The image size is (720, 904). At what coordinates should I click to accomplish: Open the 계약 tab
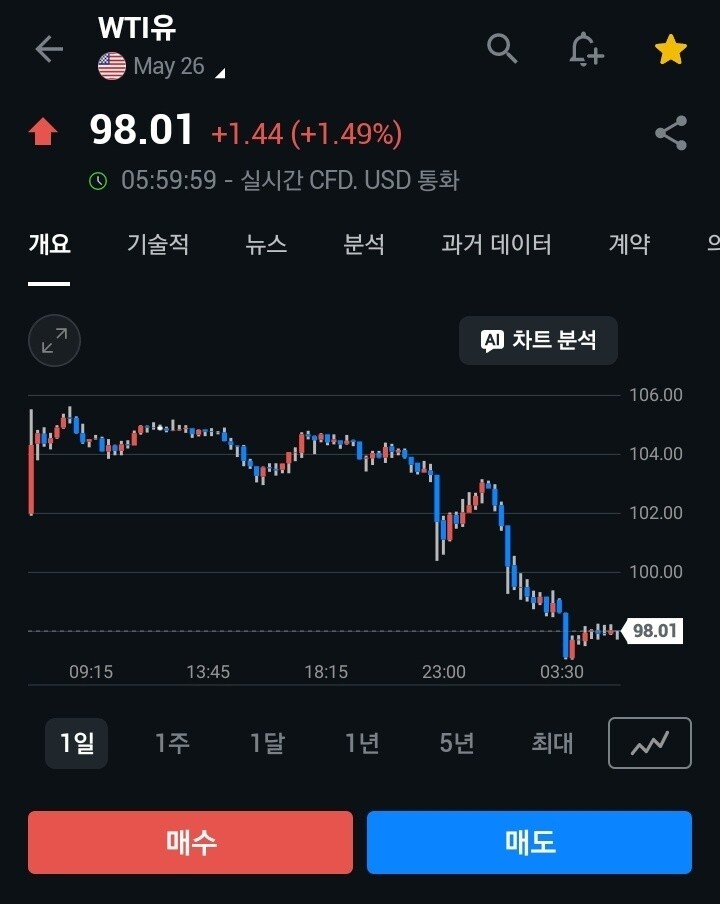pyautogui.click(x=629, y=244)
